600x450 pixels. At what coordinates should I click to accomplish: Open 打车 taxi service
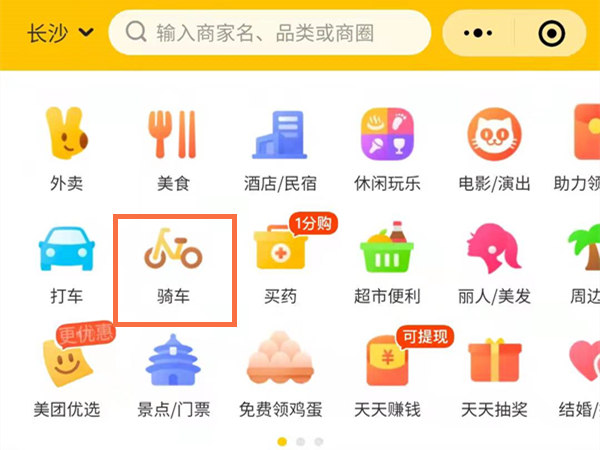pos(67,262)
